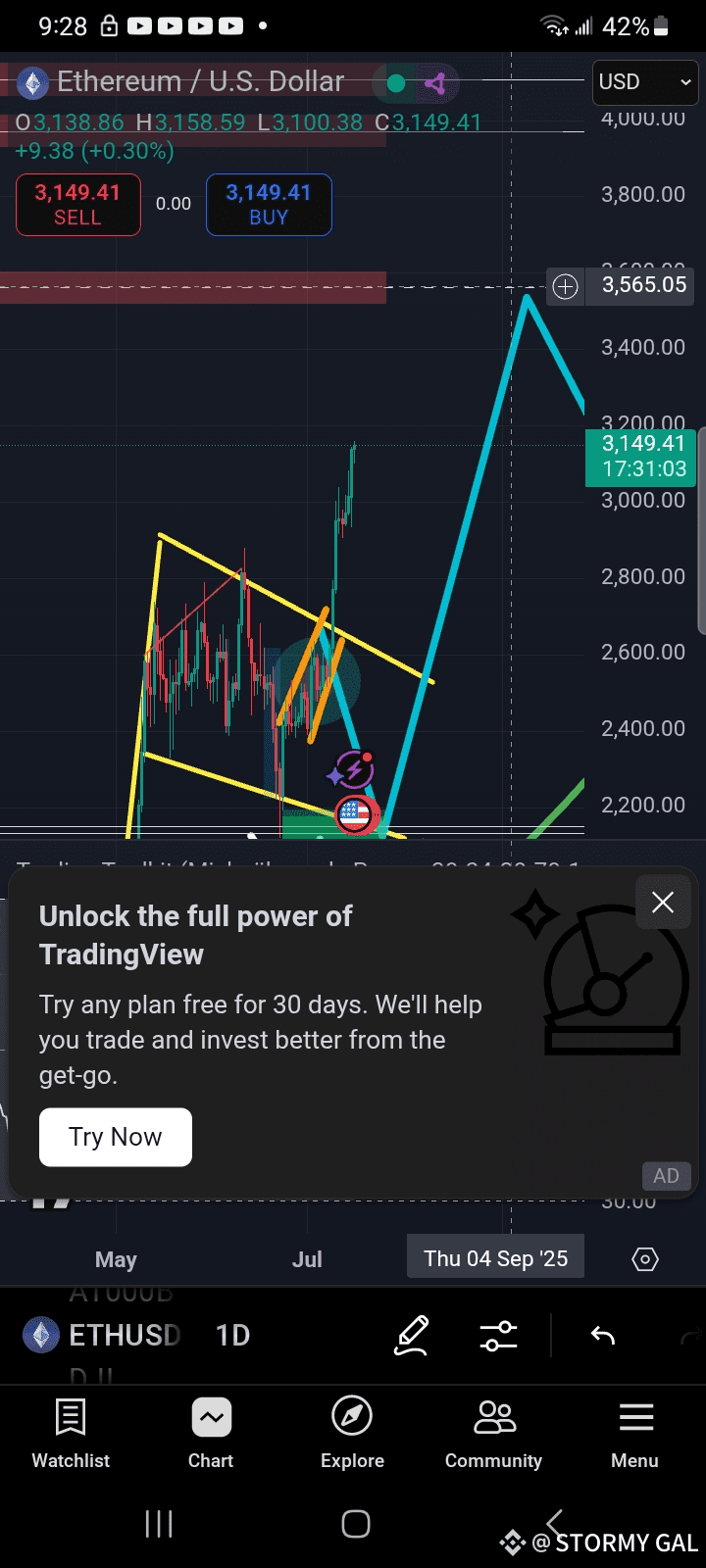Open the Menu tab
The width and height of the screenshot is (706, 1568).
[x=634, y=1433]
